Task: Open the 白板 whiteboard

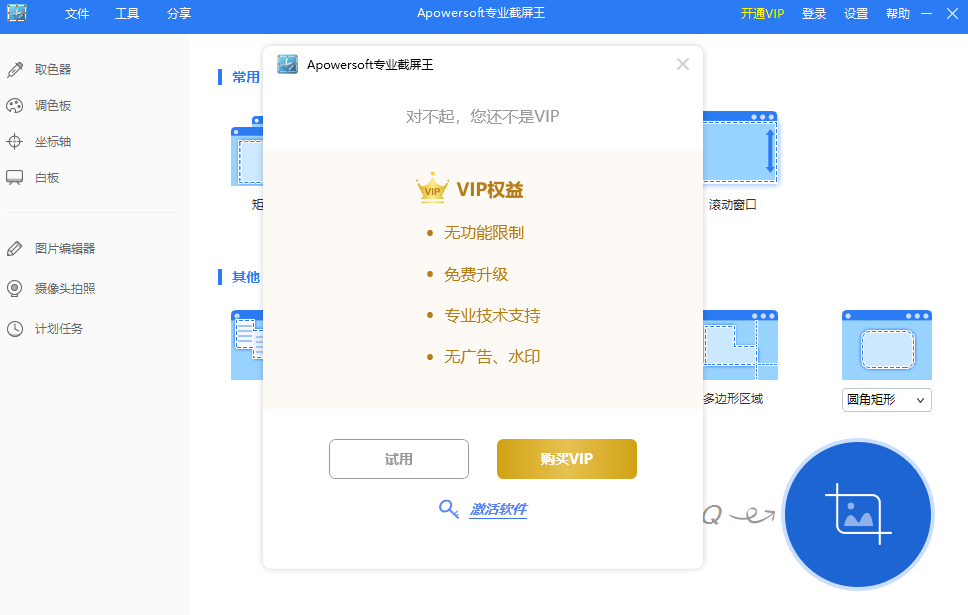Action: coord(46,177)
